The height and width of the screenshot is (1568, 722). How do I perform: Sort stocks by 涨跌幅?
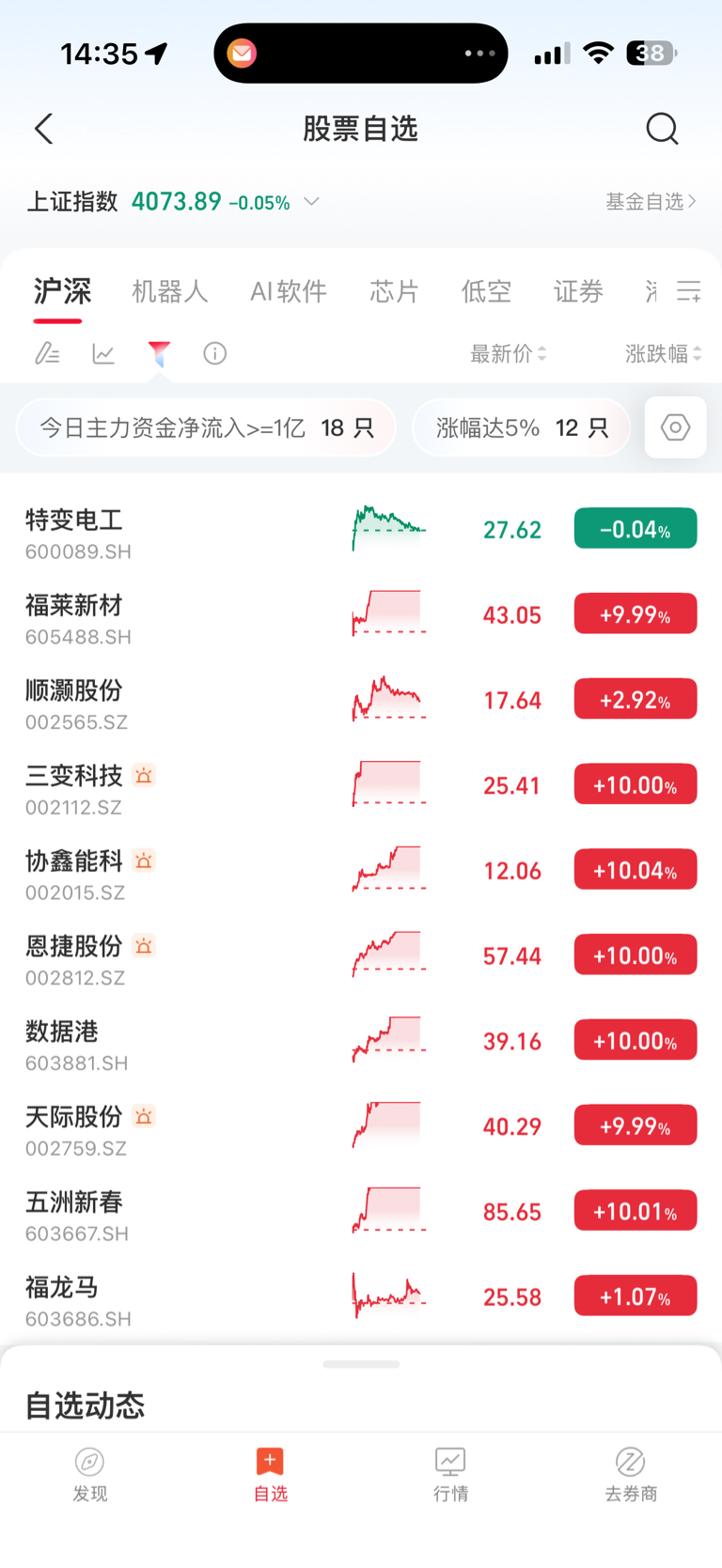[x=663, y=353]
